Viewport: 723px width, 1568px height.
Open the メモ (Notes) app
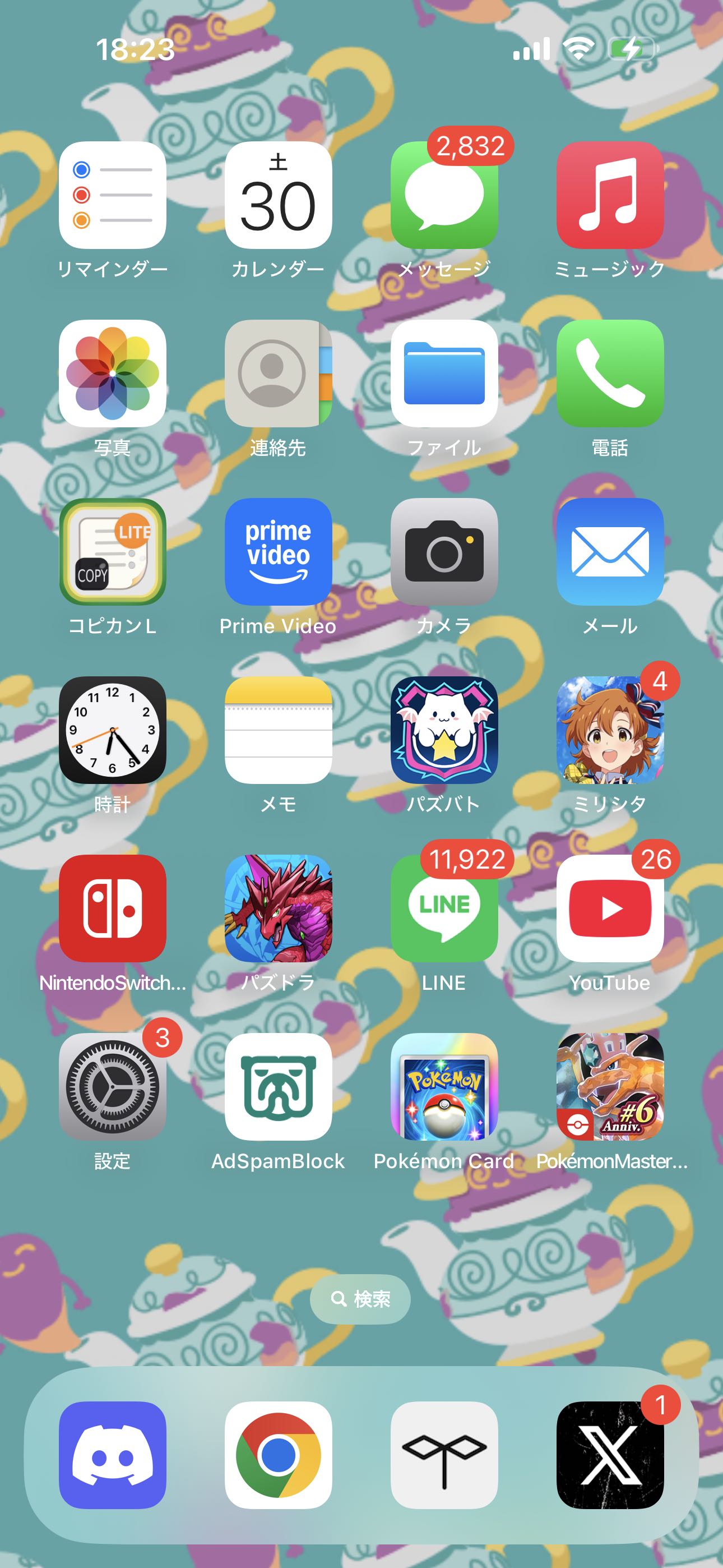(x=278, y=730)
